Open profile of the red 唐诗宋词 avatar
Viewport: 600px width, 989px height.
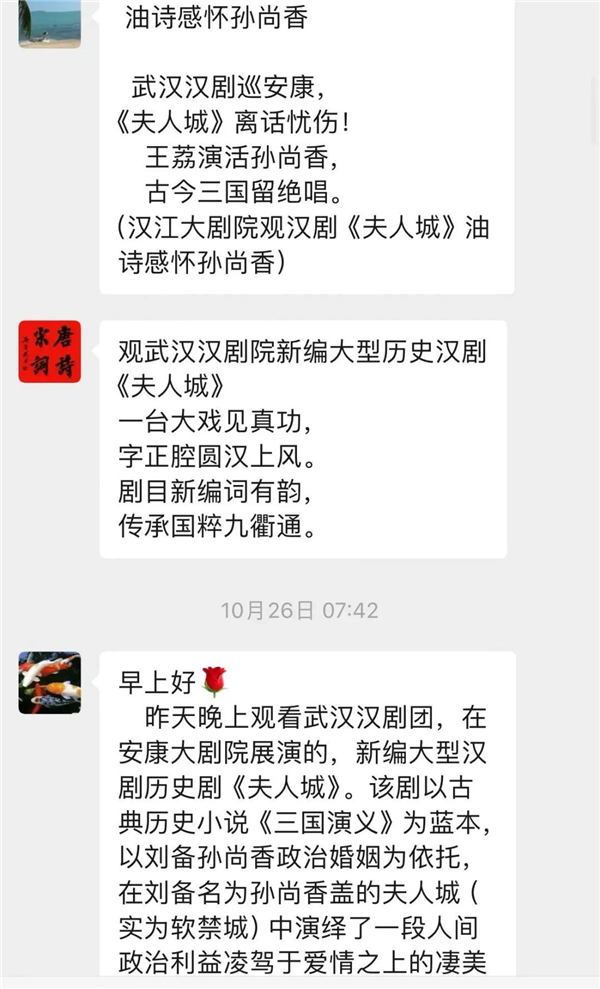[x=50, y=352]
